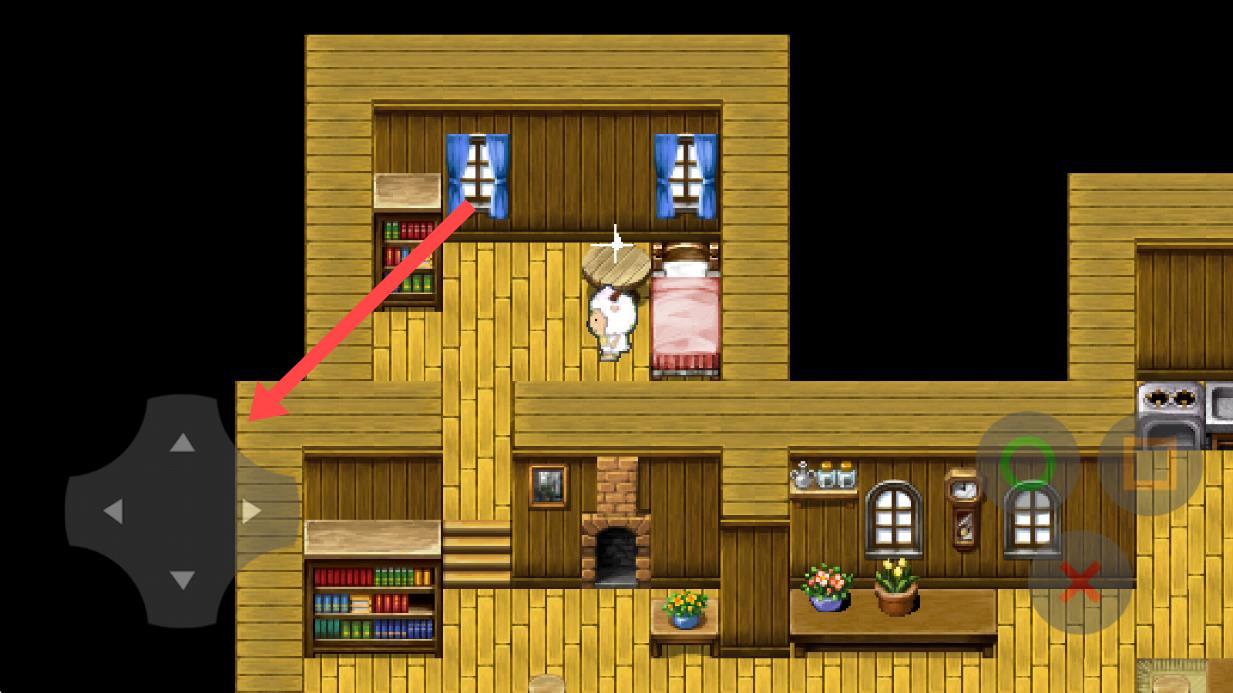Tap the right arrow on the d-pad
Screen dimensions: 1233x693
[x=251, y=511]
